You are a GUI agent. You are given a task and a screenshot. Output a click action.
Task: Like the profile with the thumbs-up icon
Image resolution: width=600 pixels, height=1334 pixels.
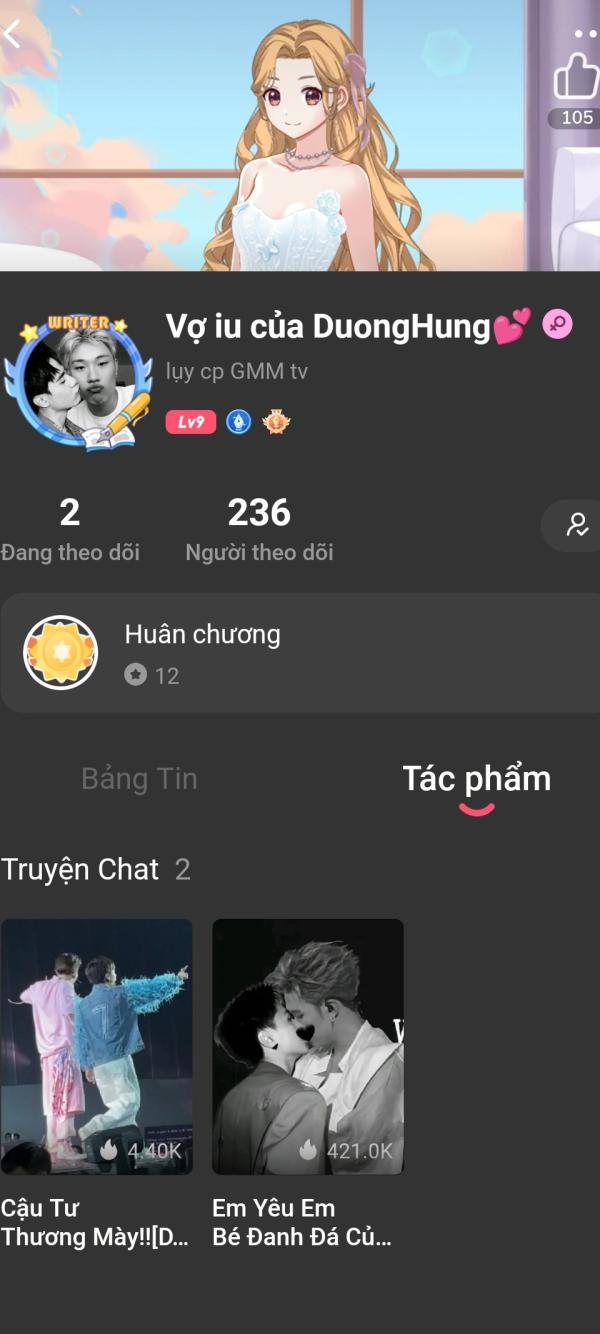576,78
